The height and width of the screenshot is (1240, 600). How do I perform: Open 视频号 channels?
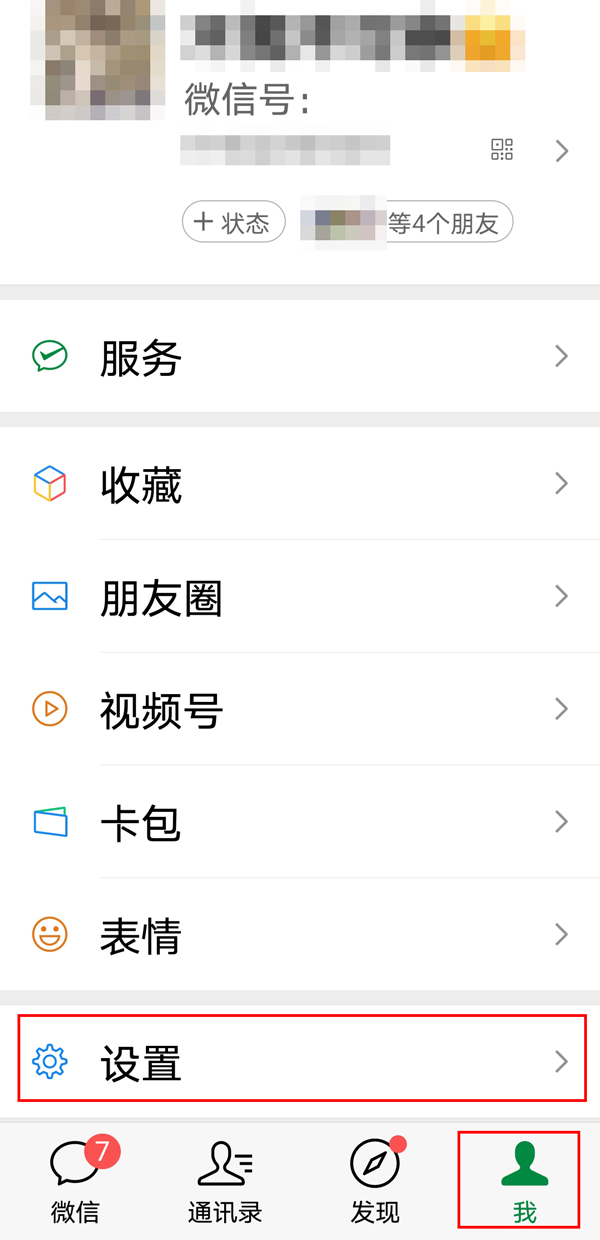point(300,709)
